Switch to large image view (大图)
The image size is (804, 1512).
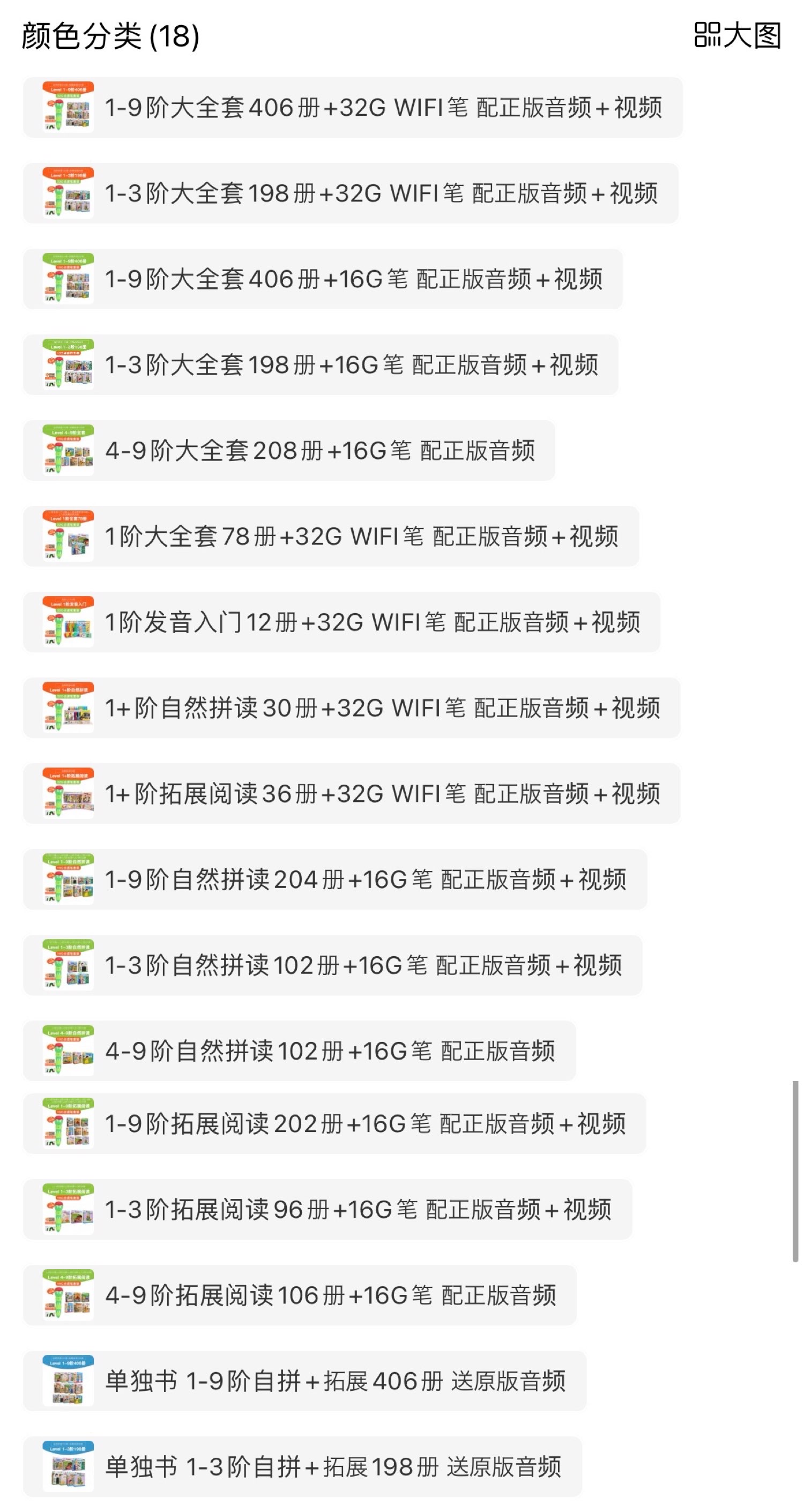point(737,36)
